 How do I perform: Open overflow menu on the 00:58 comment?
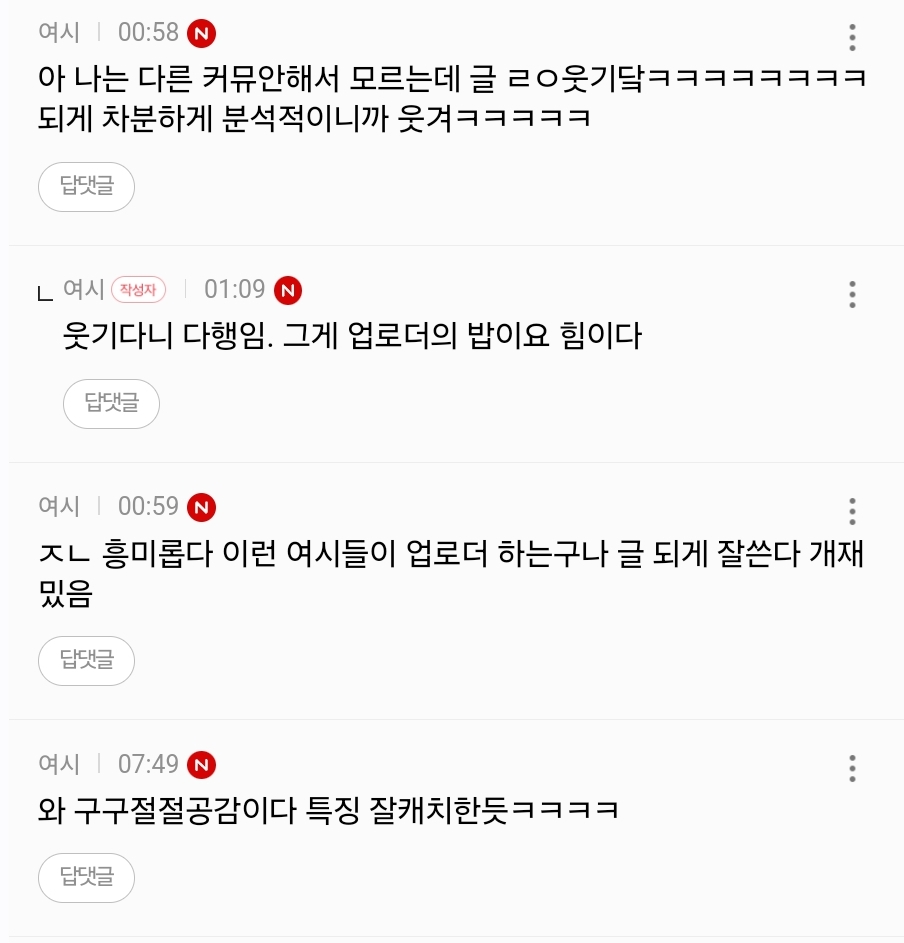pos(852,37)
